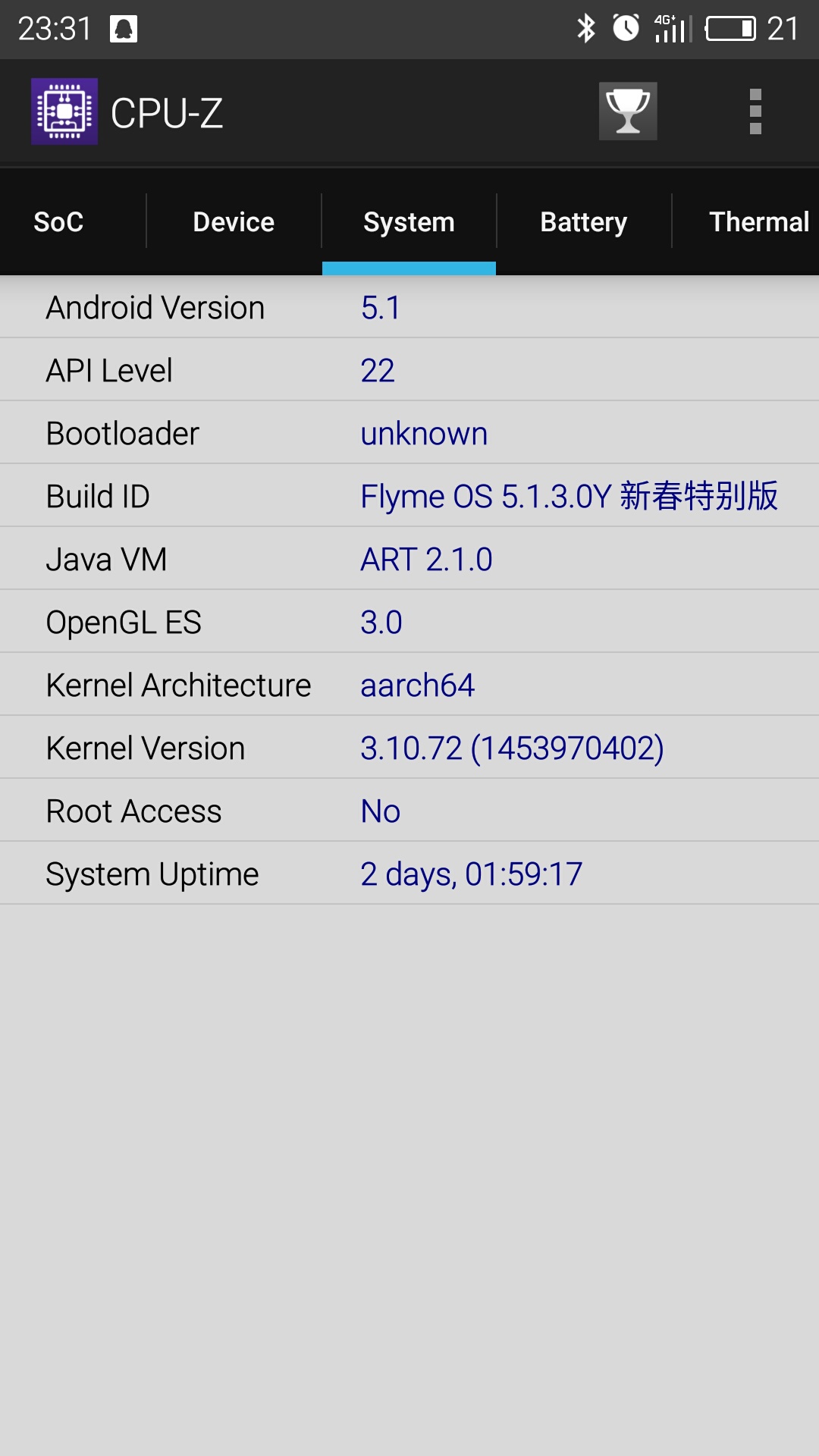Switch to the Battery tab
819x1456 pixels.
click(x=584, y=221)
